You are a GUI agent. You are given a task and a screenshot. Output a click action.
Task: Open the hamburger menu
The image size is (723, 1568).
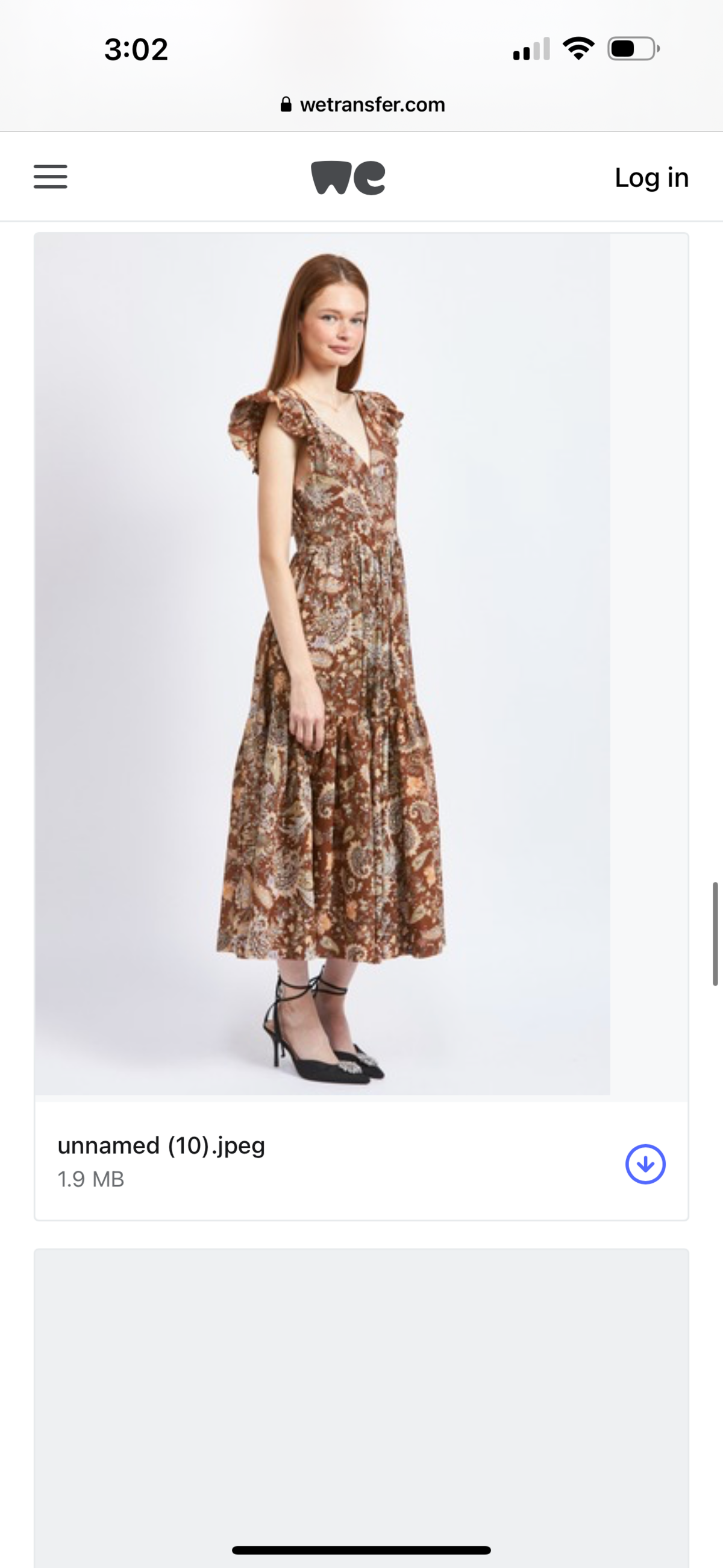tap(51, 177)
